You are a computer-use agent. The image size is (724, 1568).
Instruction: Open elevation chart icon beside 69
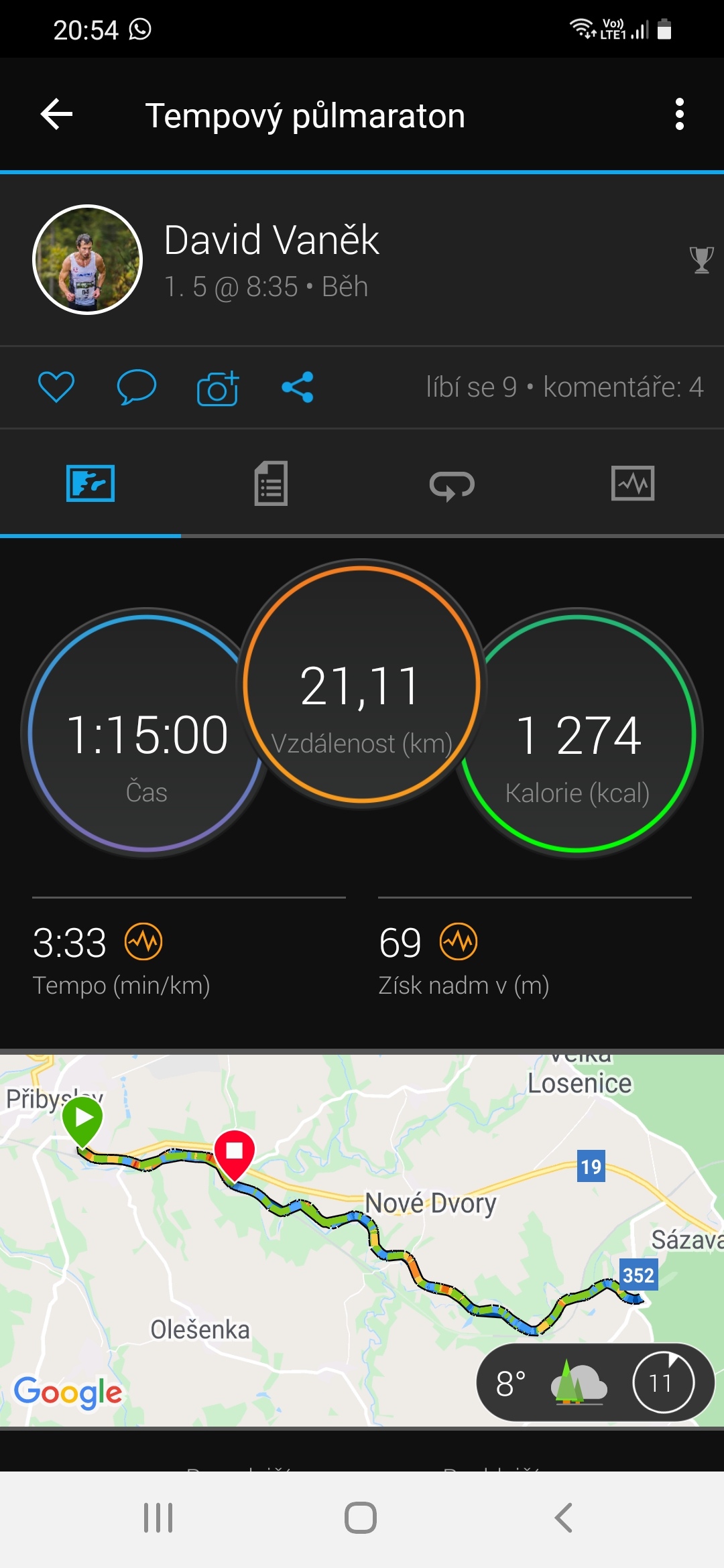point(459,941)
